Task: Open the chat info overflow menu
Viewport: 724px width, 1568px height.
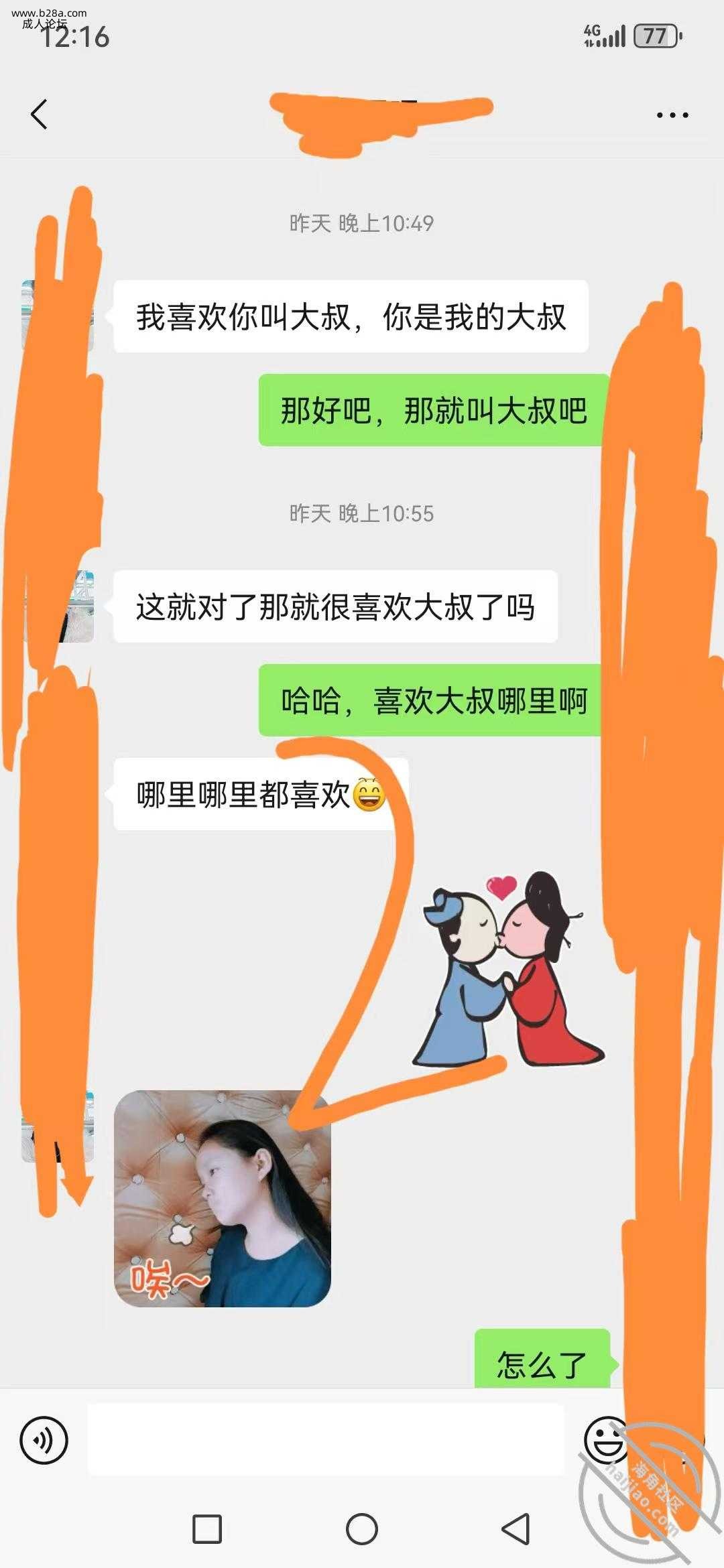Action: [672, 115]
